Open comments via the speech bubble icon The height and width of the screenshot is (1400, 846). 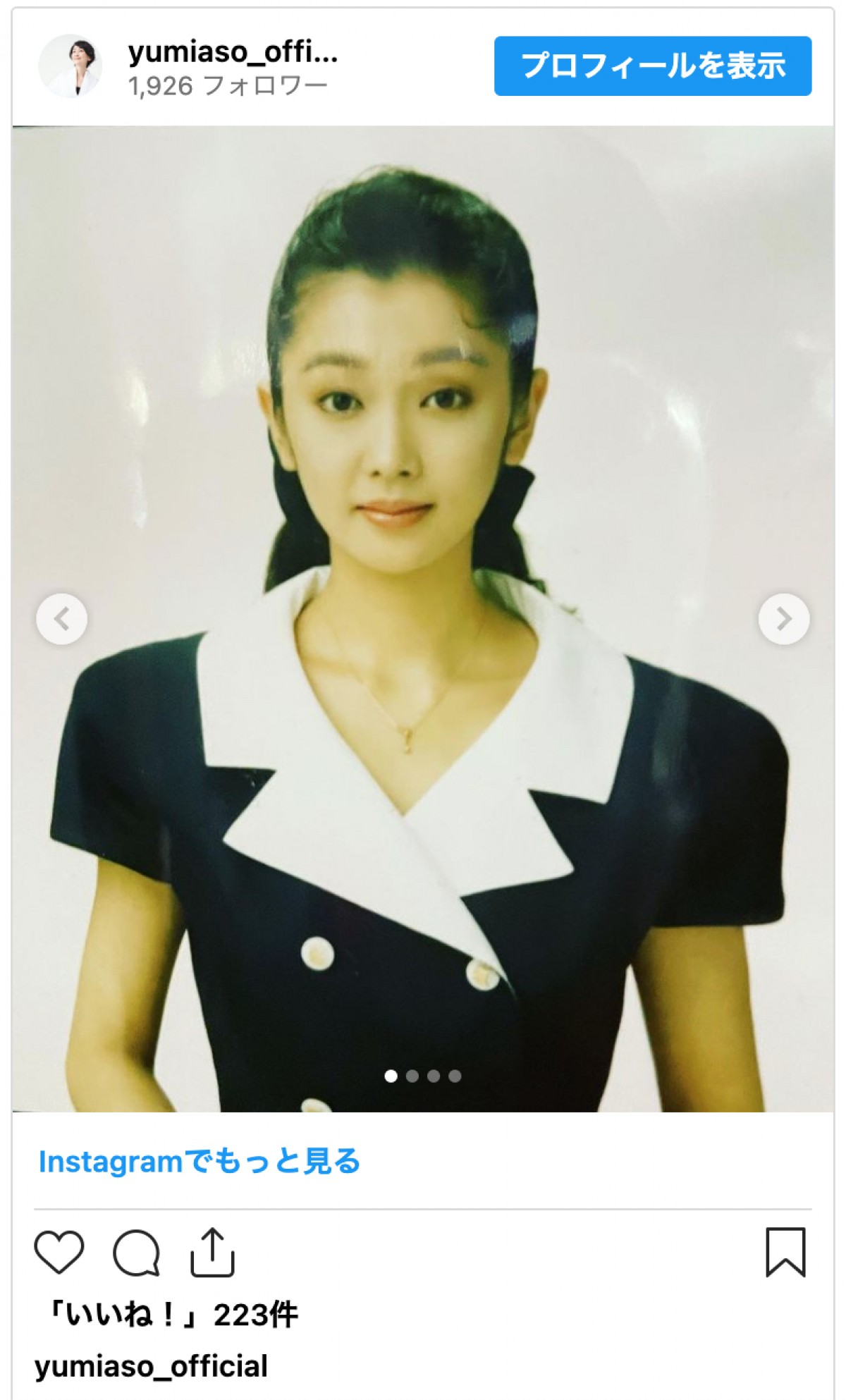click(137, 1252)
